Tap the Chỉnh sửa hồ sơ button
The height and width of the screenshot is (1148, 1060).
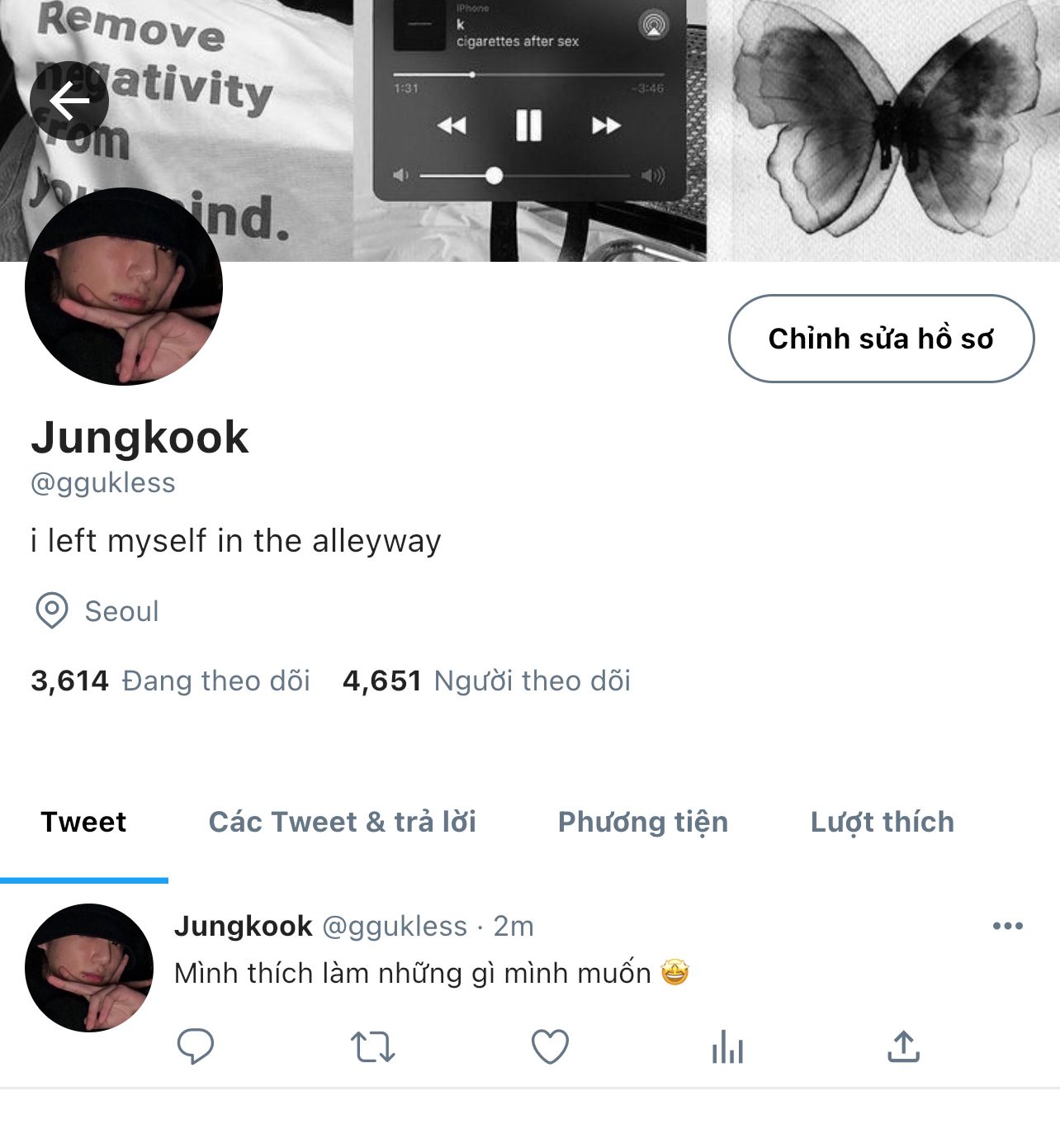pyautogui.click(x=881, y=339)
